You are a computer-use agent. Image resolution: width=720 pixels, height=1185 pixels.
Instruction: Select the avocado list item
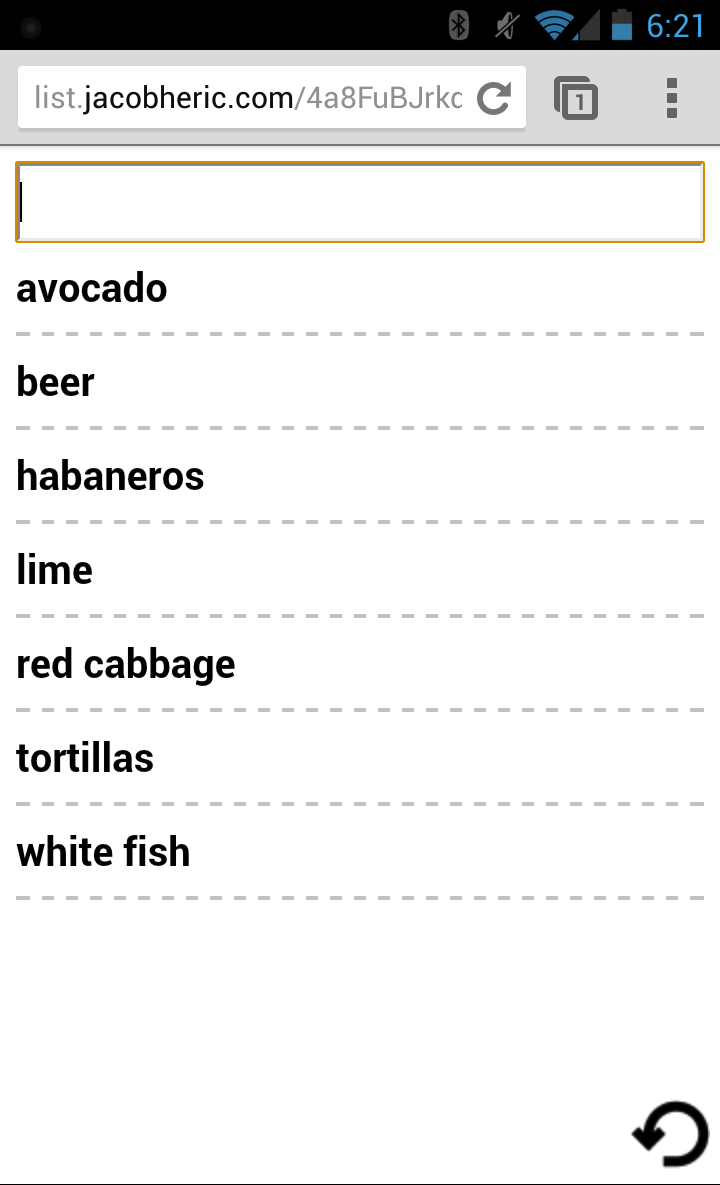click(91, 288)
